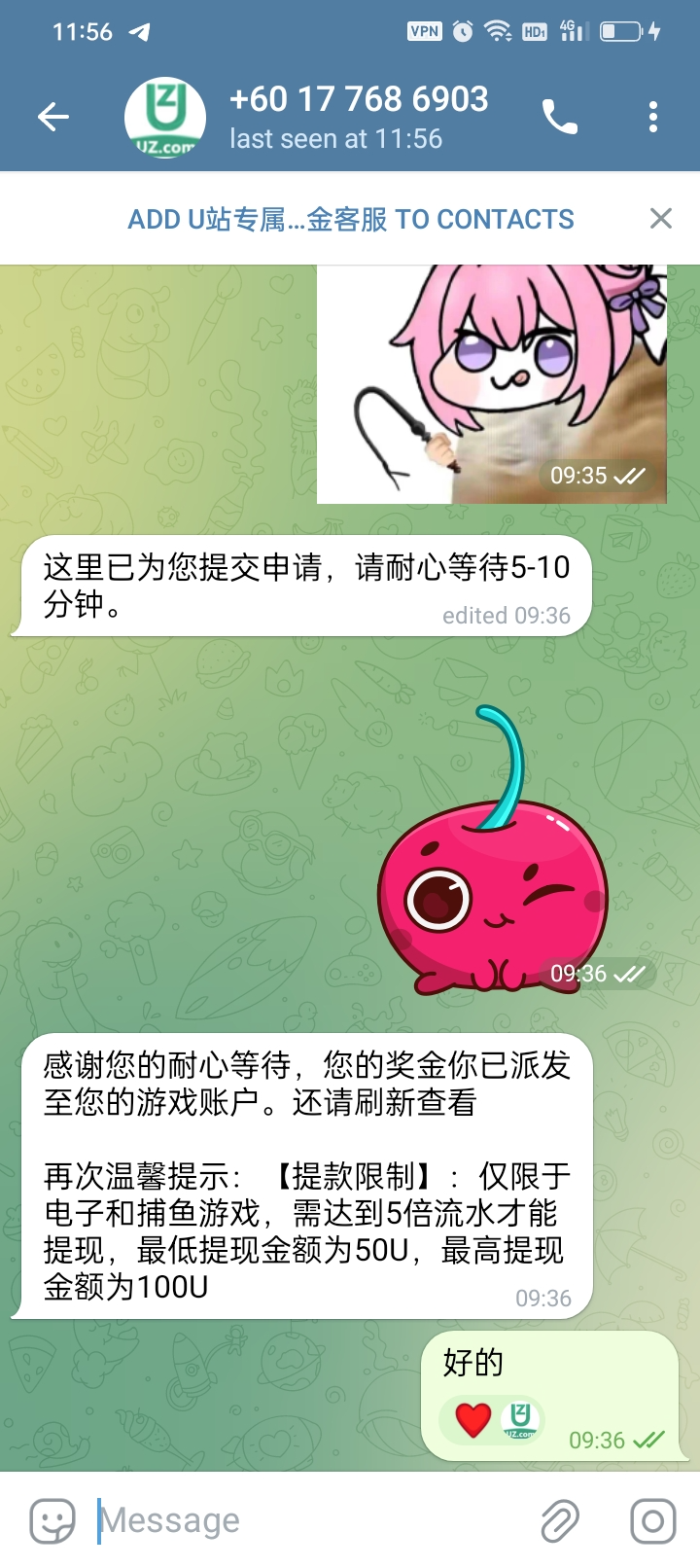
Task: Tap the heart reaction on 好的 message
Action: click(x=473, y=1420)
